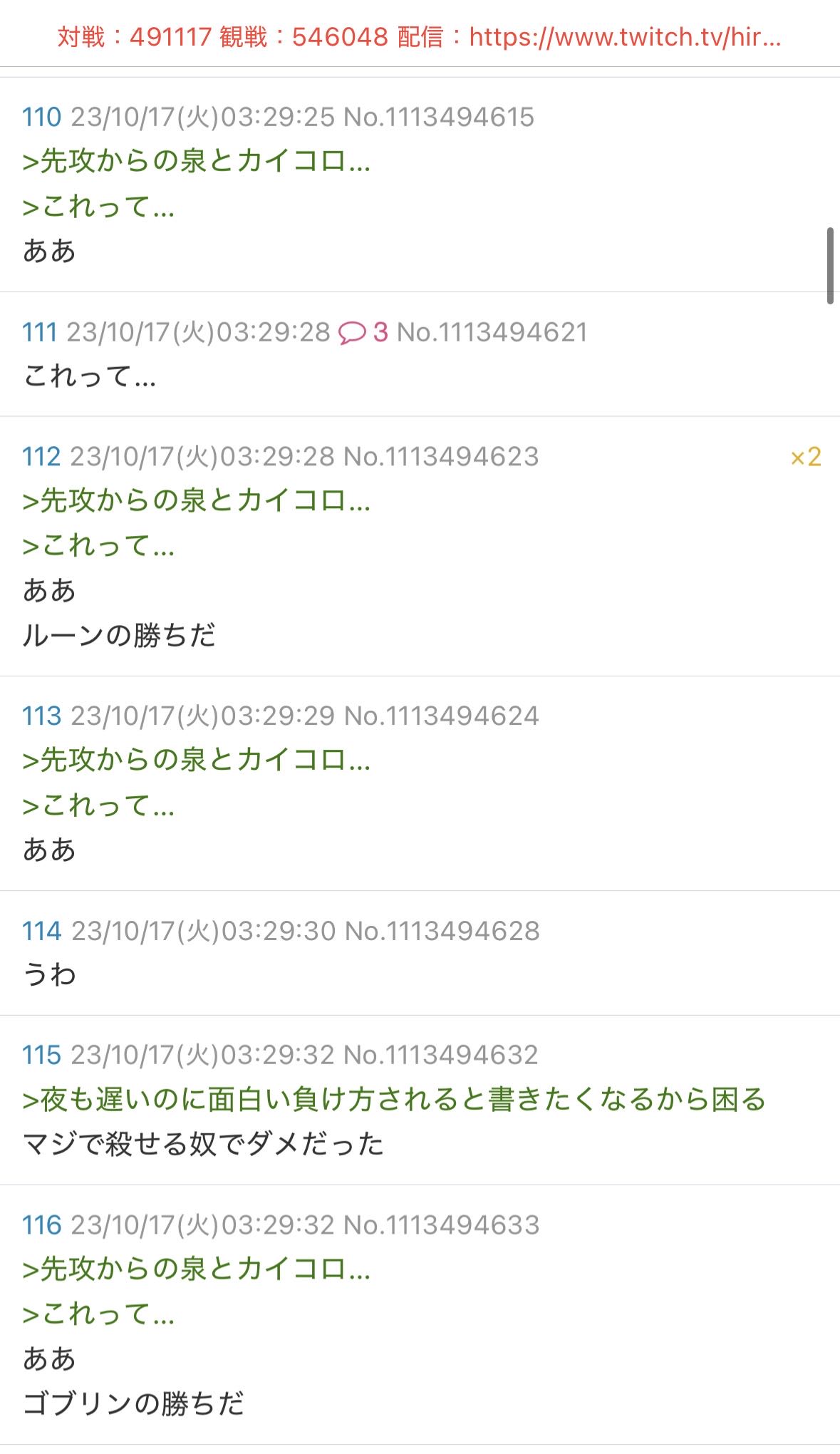
Task: View the 3 replies to post 111
Action: point(363,332)
